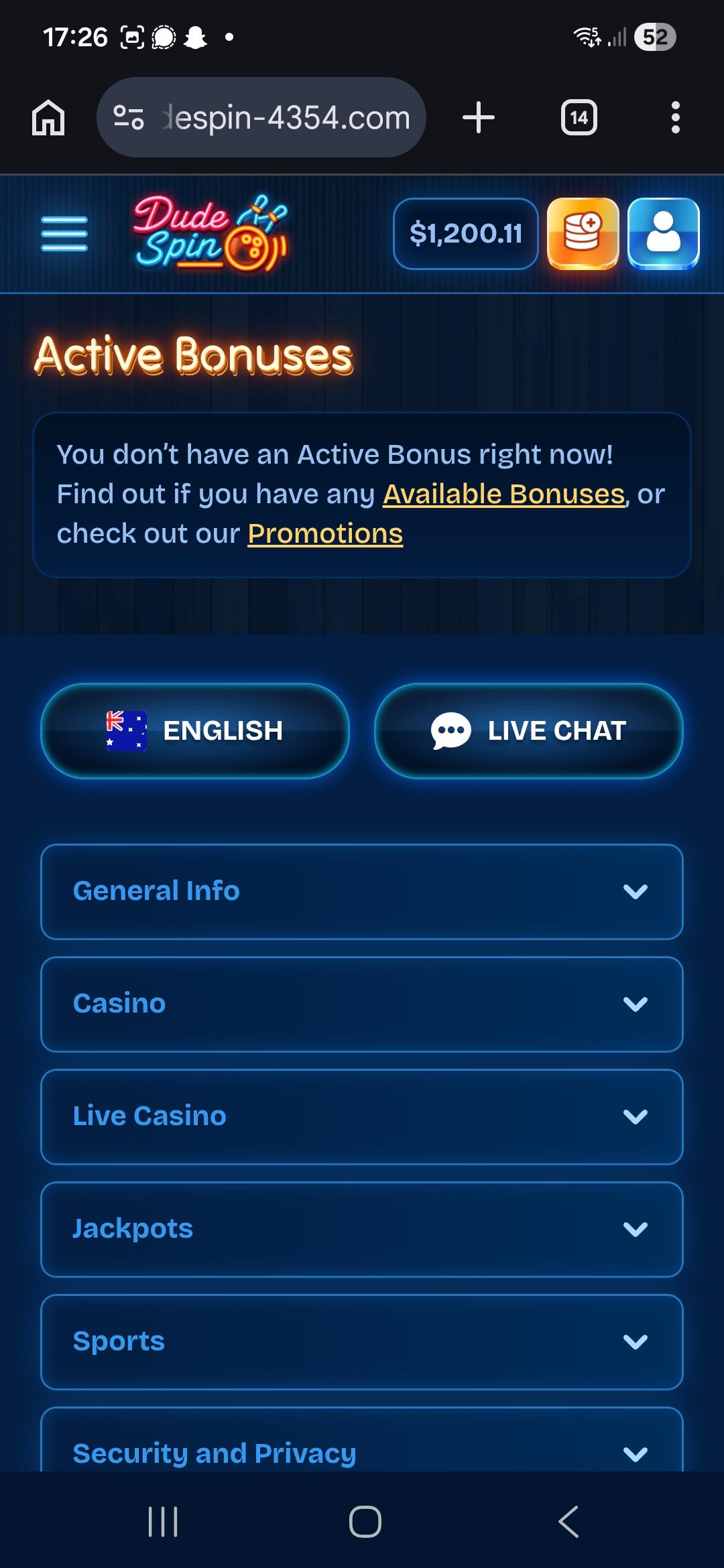Start a Live Chat session

click(x=528, y=730)
